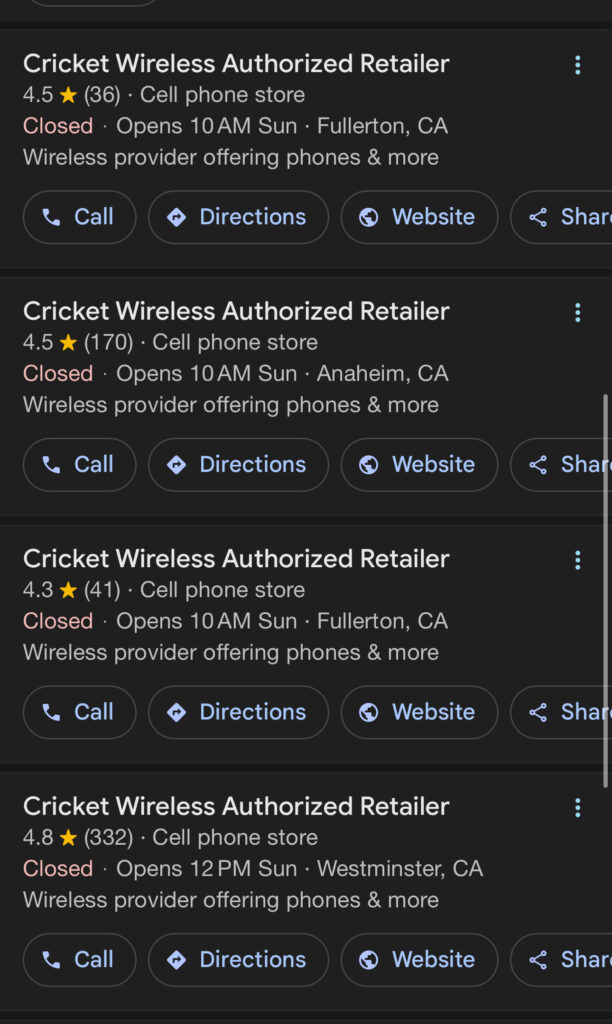Call the Anaheim Cricket Wireless store
Viewport: 612px width, 1024px height.
(80, 464)
